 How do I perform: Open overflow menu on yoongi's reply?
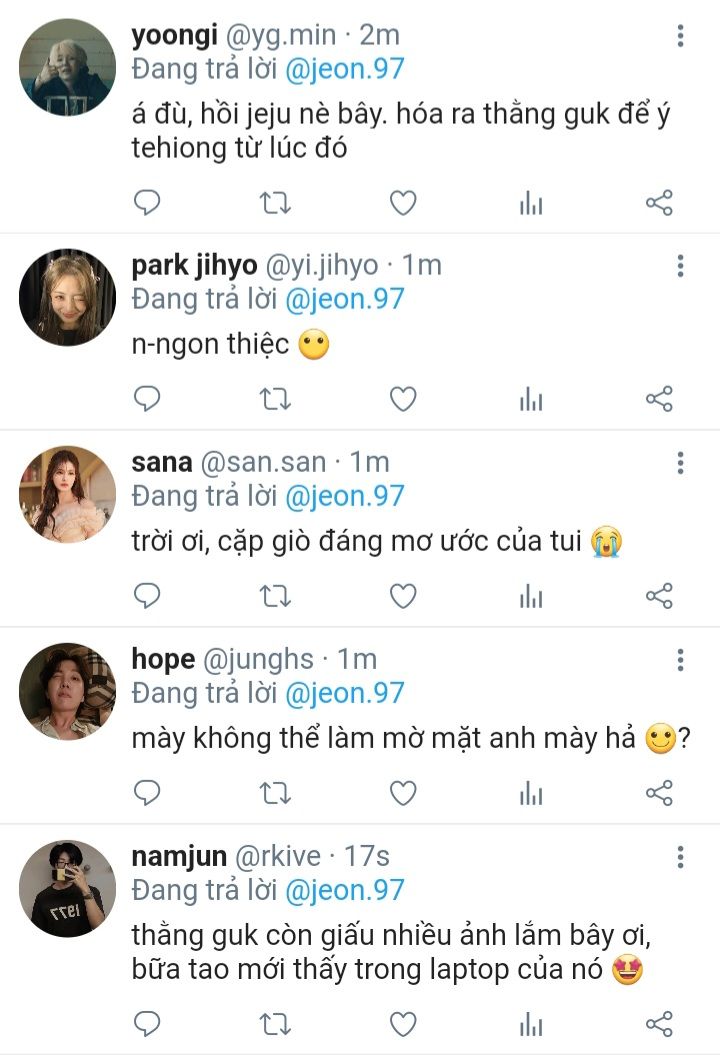pos(680,37)
